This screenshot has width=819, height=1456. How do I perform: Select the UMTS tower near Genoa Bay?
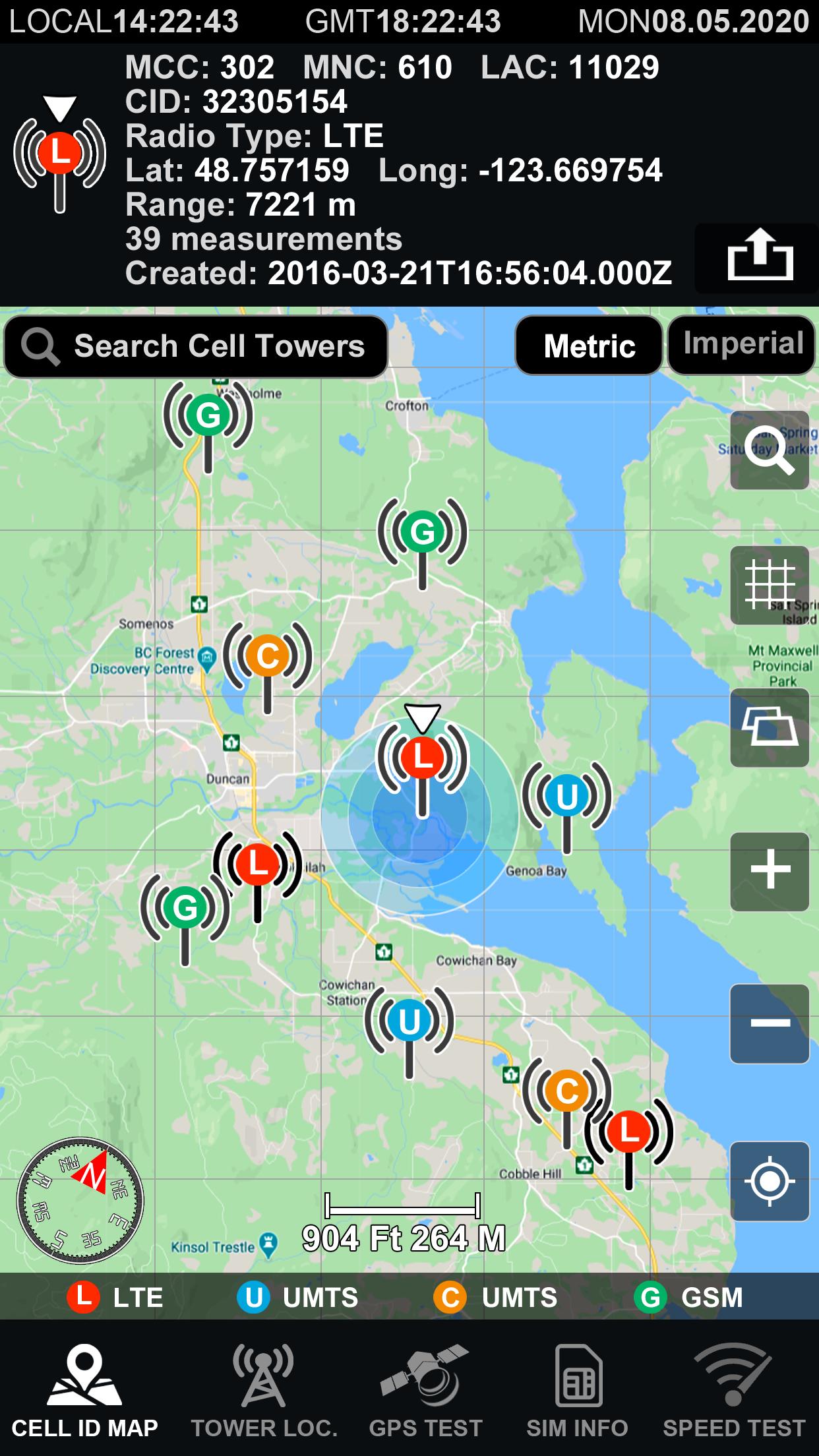point(566,797)
